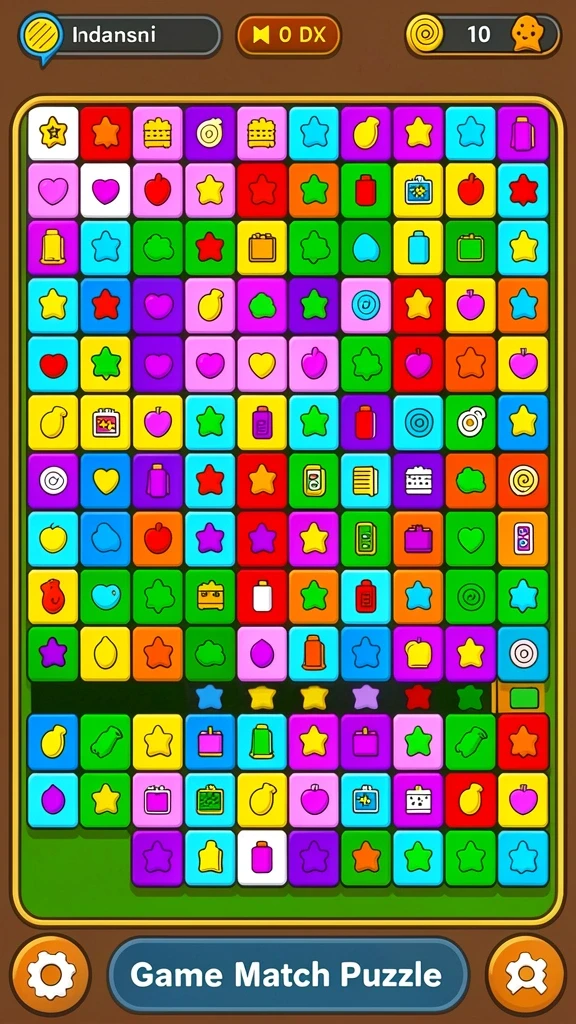Tap the 0 DX badge
The image size is (576, 1024).
click(289, 35)
